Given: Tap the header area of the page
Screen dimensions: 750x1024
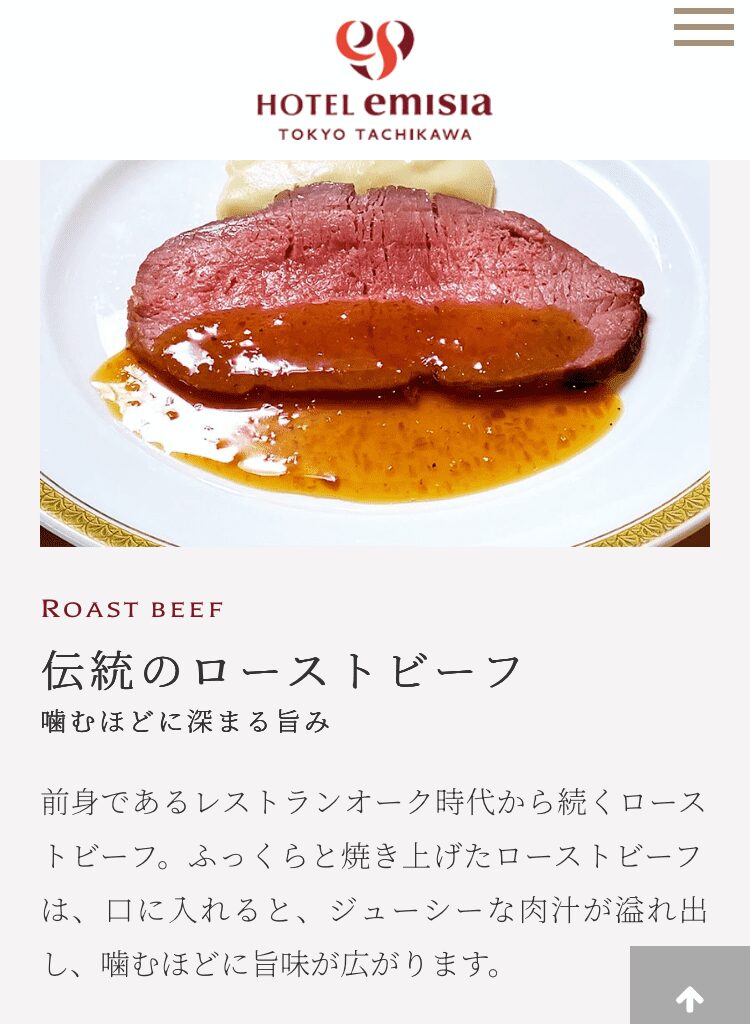Looking at the screenshot, I should [375, 75].
